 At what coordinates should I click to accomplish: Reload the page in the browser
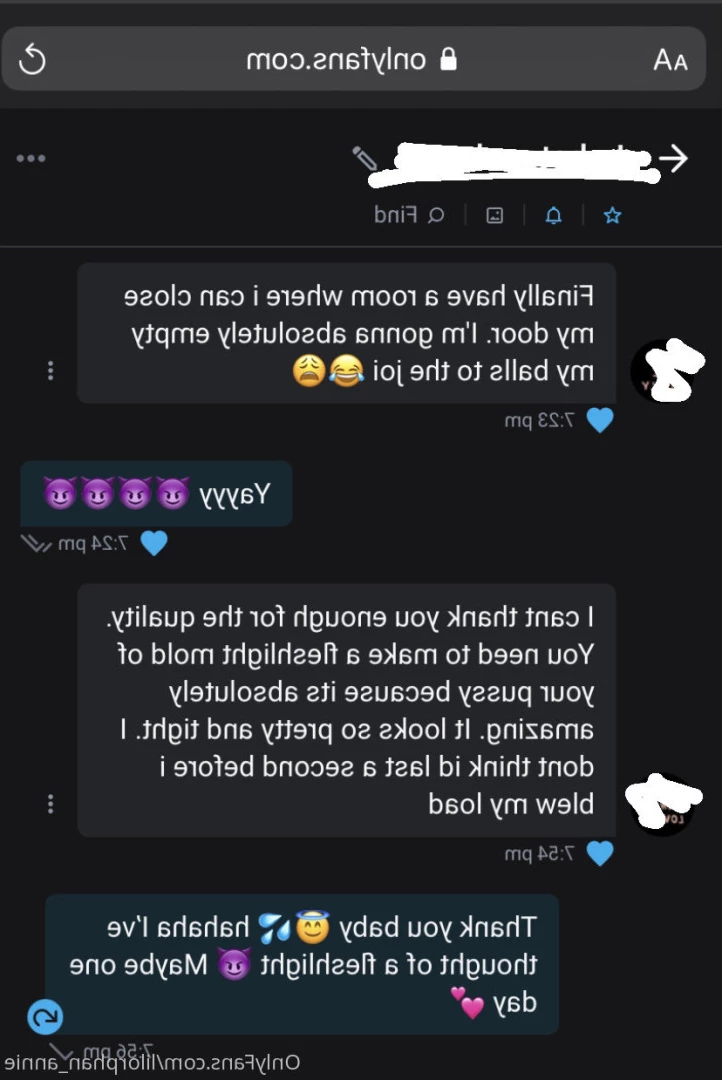33,61
